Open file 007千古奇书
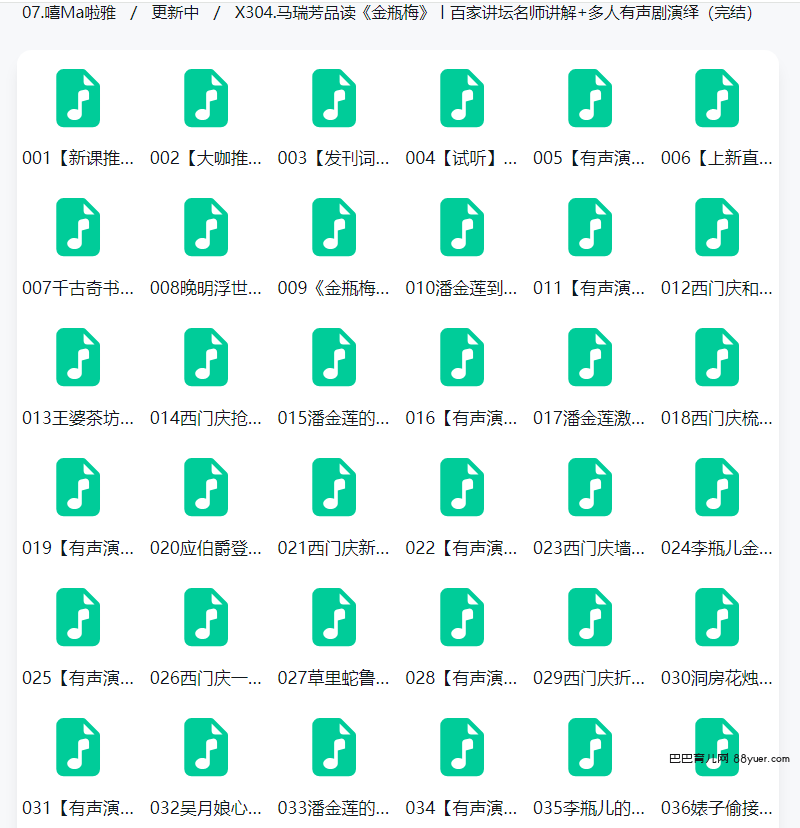The image size is (800, 828). (78, 228)
